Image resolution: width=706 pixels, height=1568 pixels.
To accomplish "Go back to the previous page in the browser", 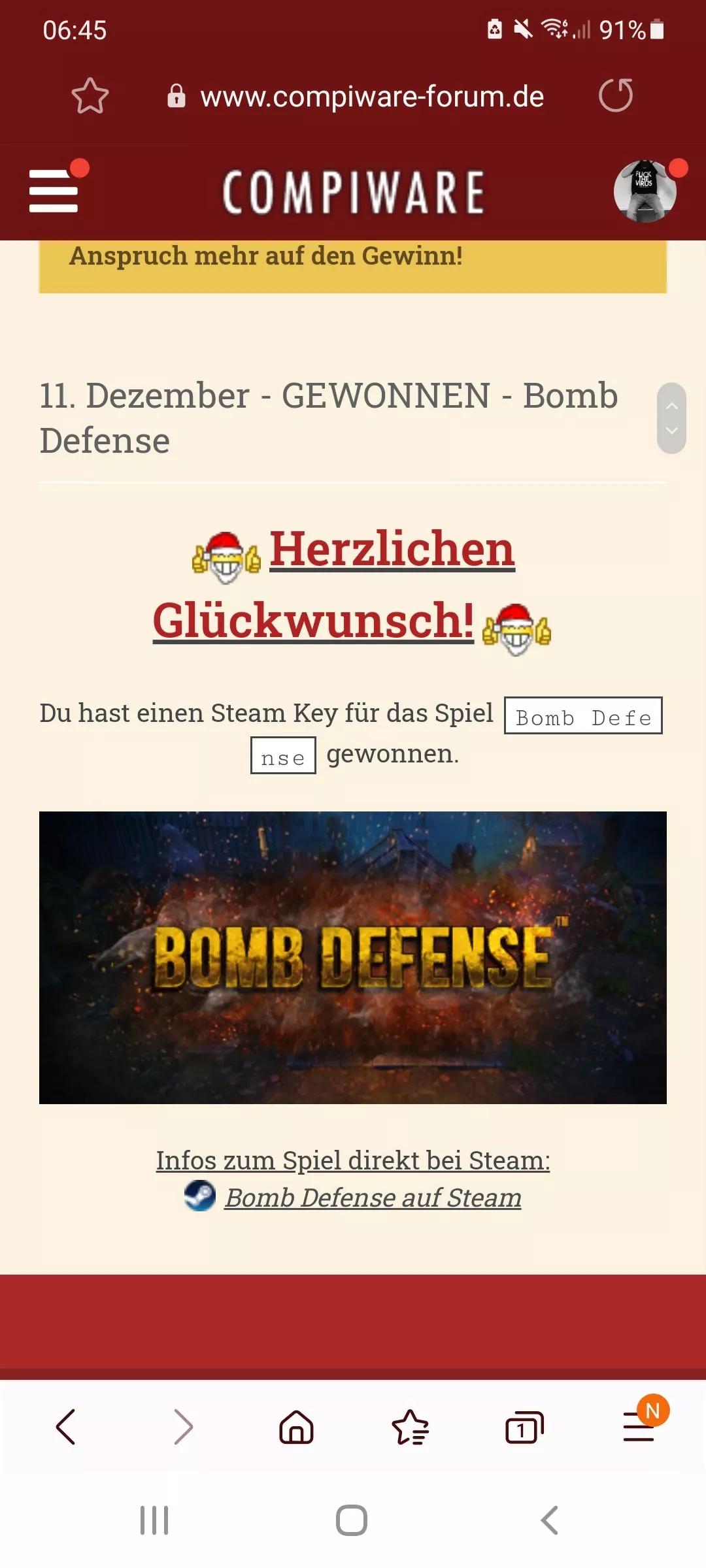I will [66, 1426].
